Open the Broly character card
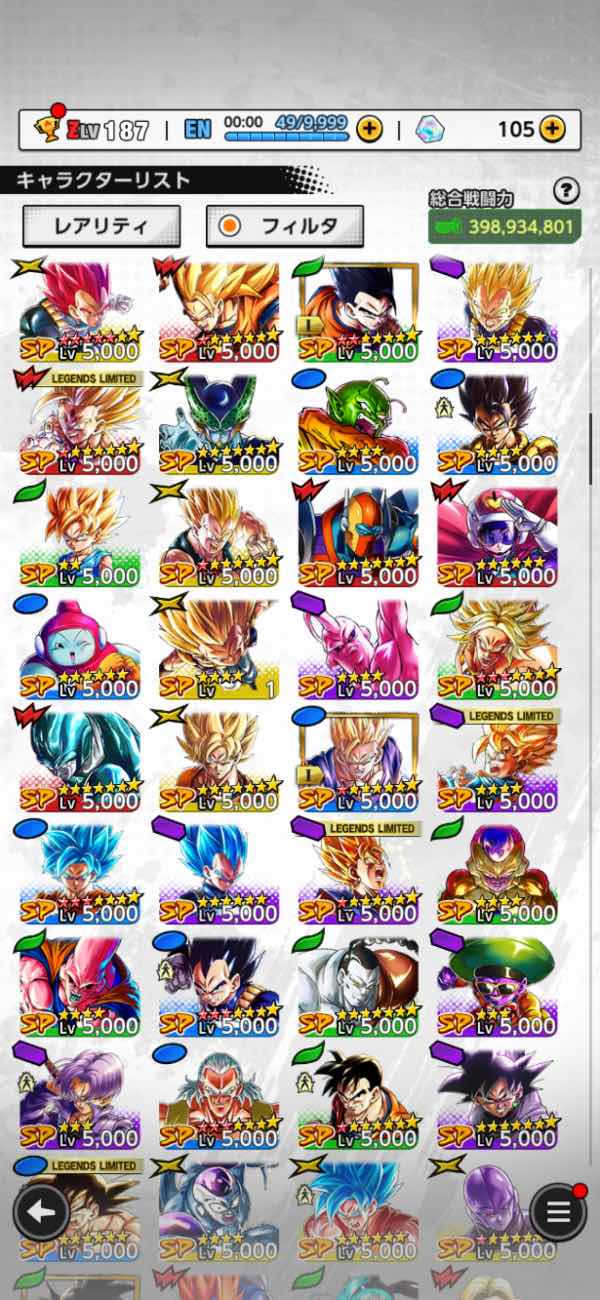The image size is (600, 1300). click(497, 649)
